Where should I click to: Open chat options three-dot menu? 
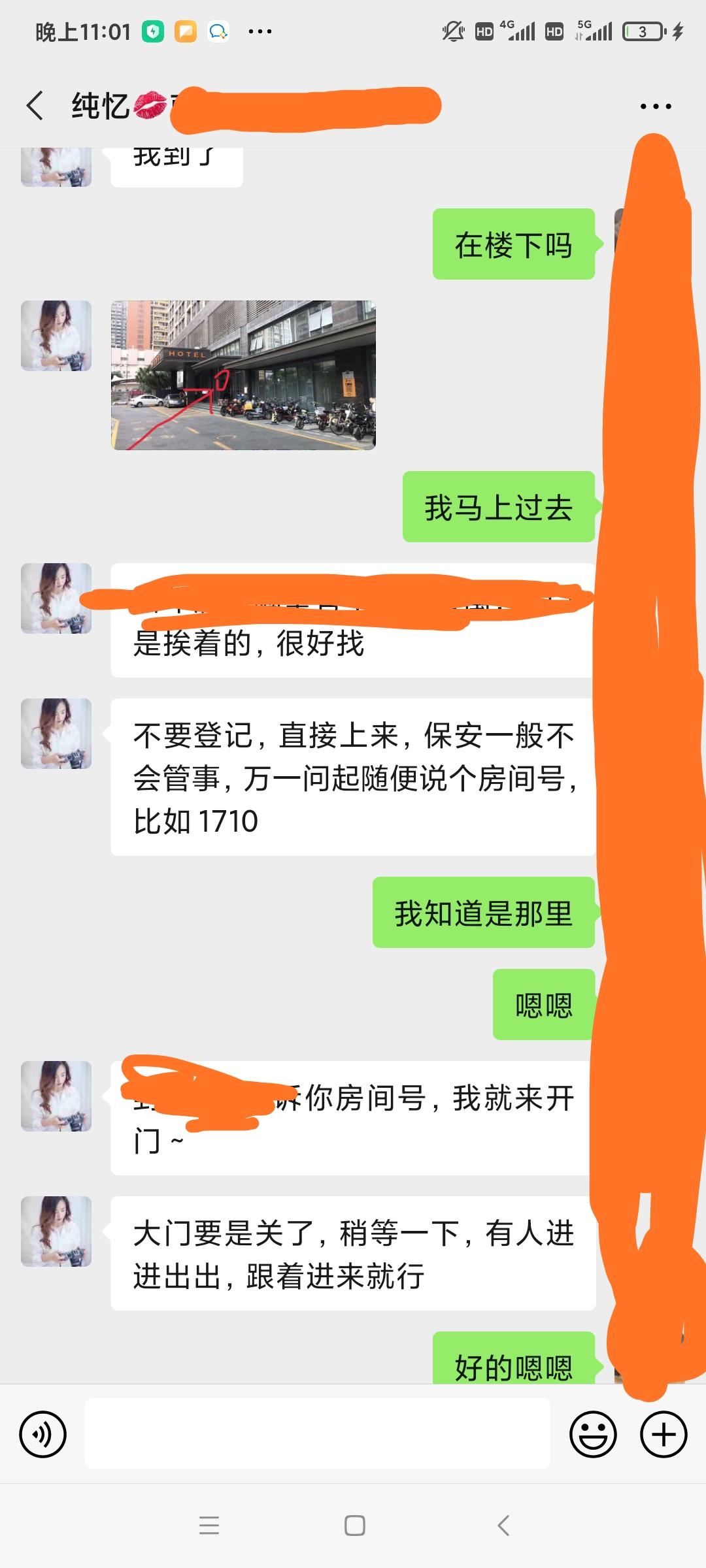click(x=656, y=106)
